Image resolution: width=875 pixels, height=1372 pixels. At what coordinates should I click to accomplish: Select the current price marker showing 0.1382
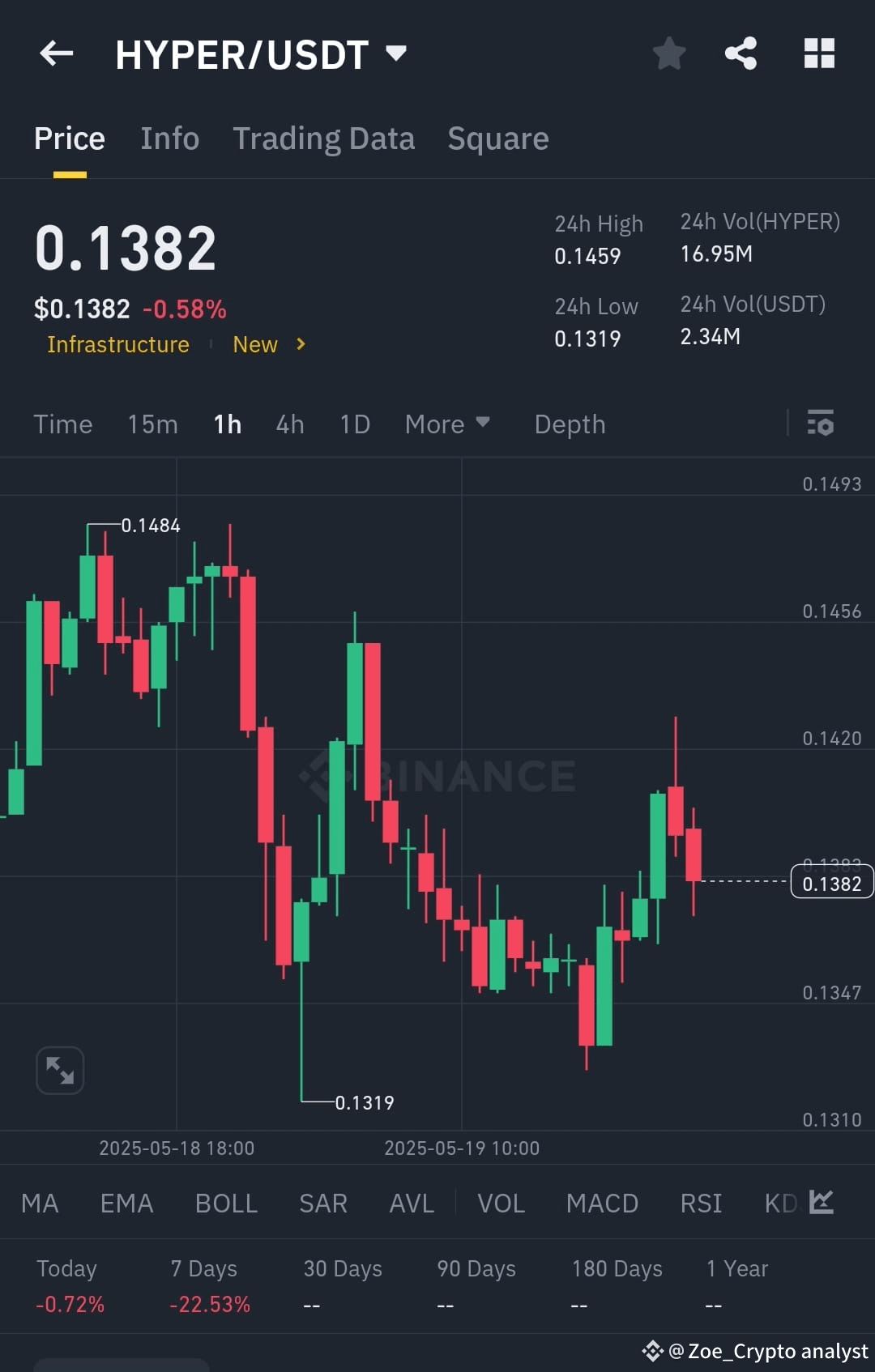click(831, 883)
